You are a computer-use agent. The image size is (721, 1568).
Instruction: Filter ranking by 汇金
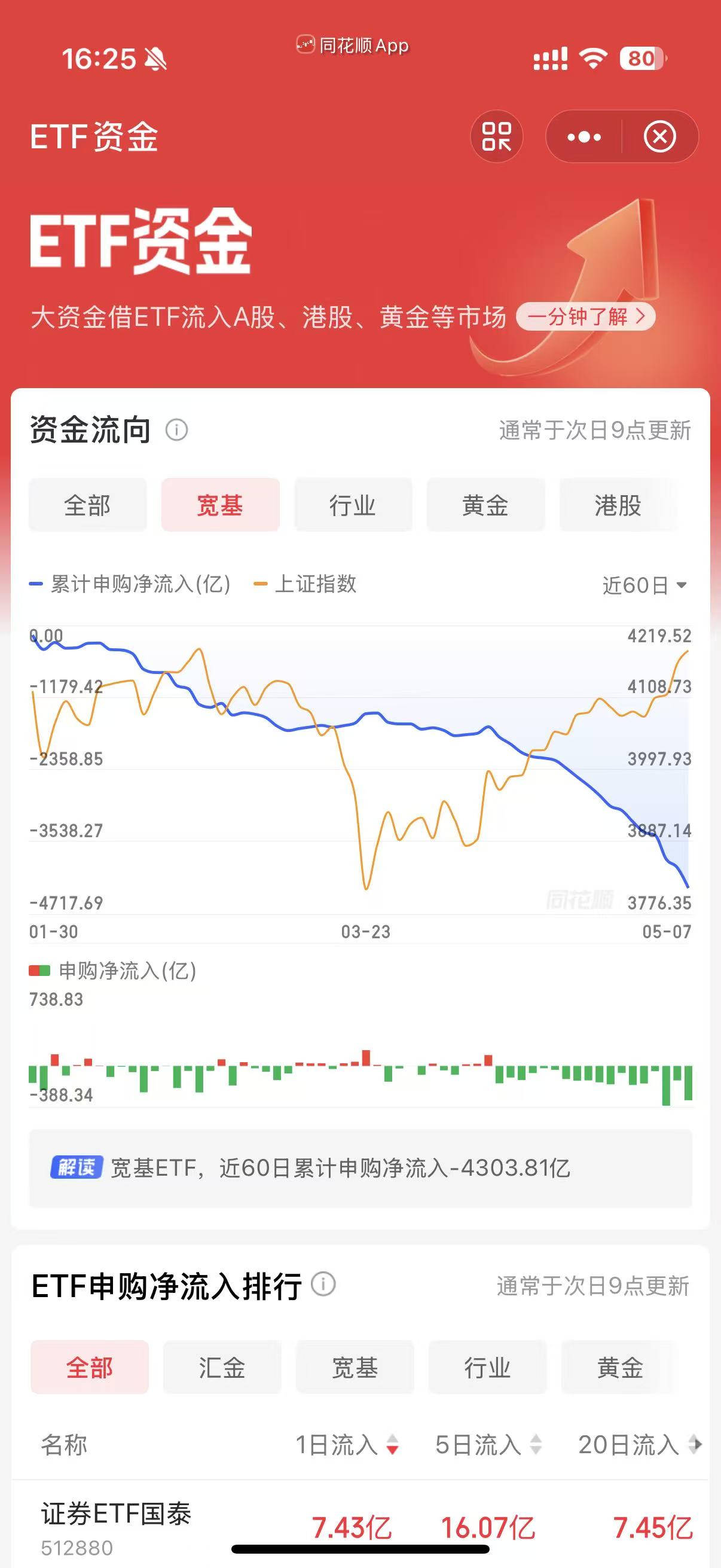tap(222, 1367)
